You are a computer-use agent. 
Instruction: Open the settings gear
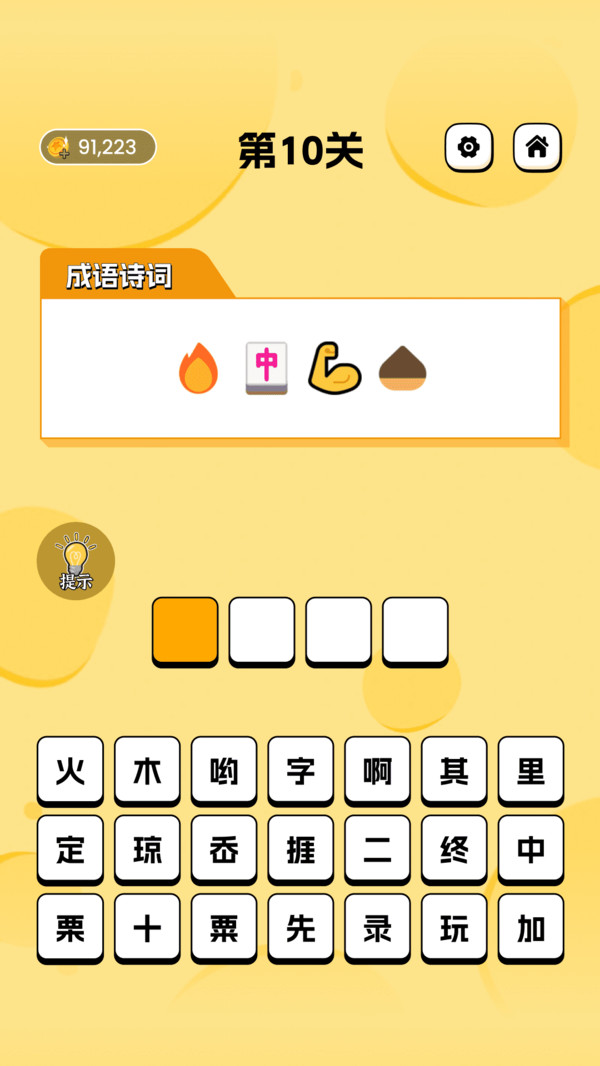(x=468, y=148)
